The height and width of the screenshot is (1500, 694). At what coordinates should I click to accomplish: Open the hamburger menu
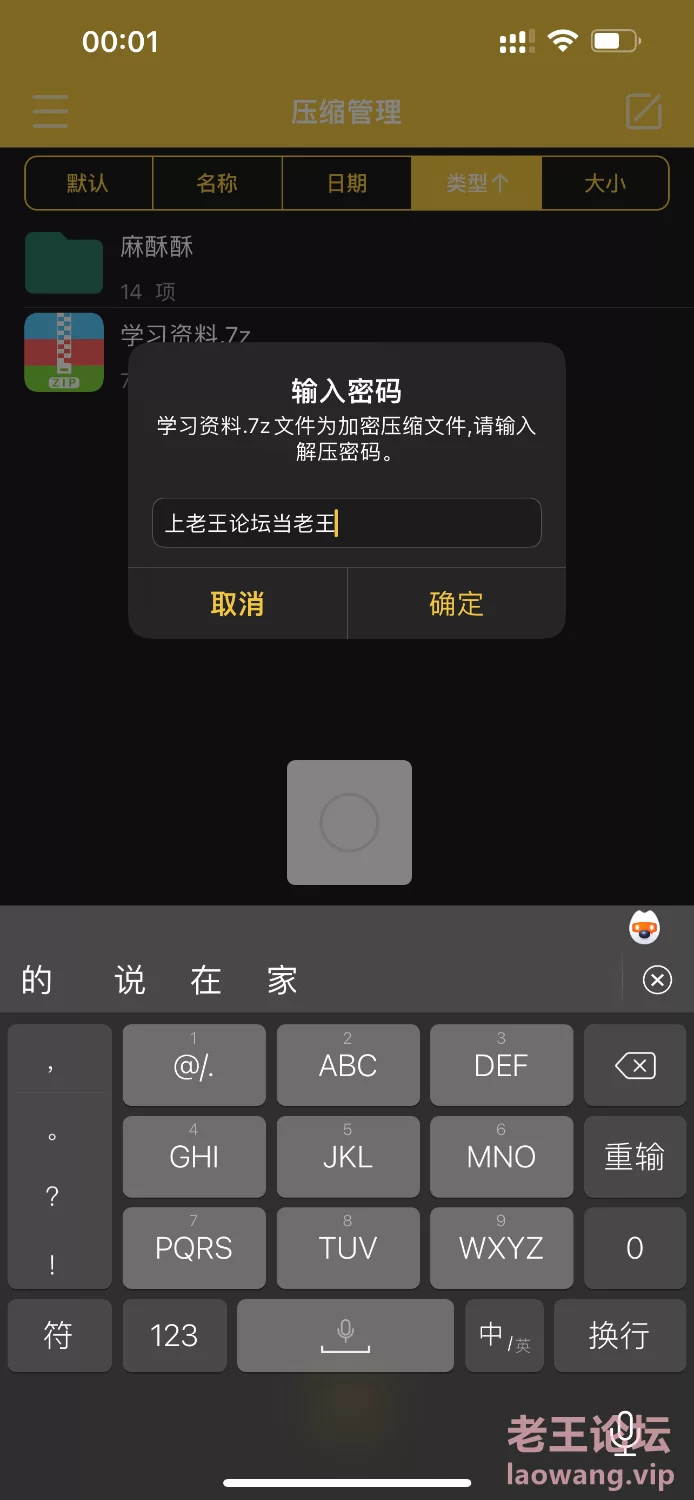[50, 111]
